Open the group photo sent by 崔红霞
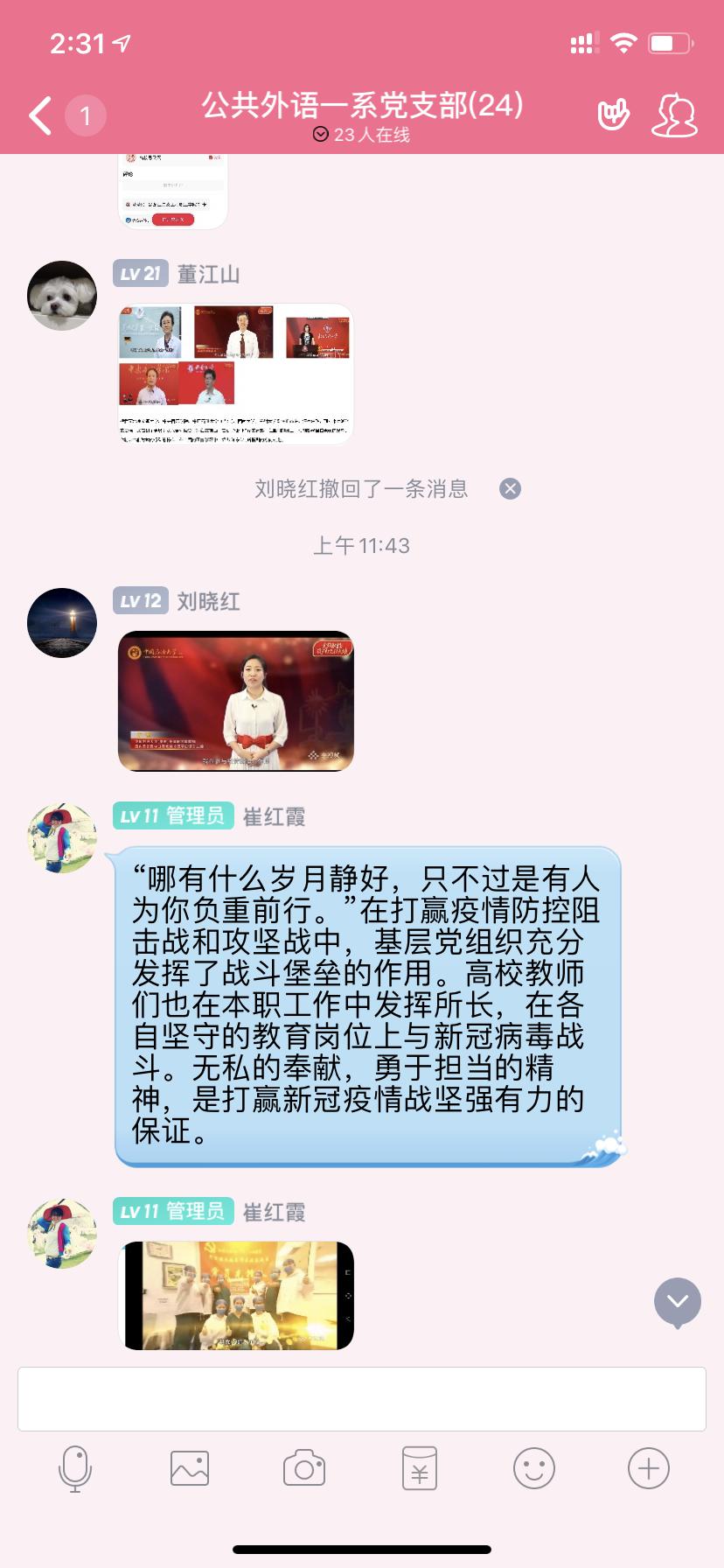The image size is (724, 1568). pos(235,1295)
